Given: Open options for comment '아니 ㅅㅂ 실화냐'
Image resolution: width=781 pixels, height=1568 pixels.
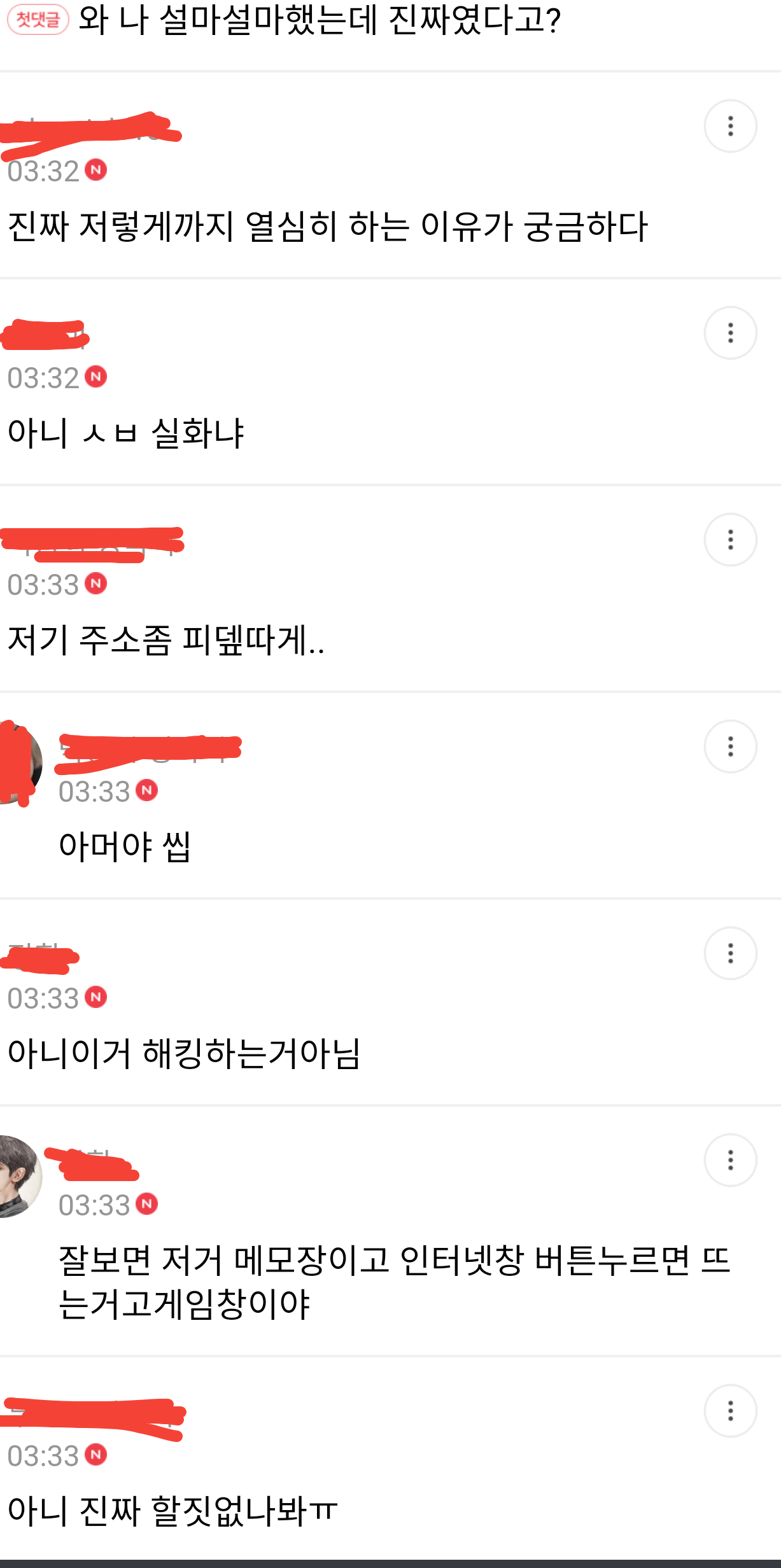Looking at the screenshot, I should coord(730,333).
